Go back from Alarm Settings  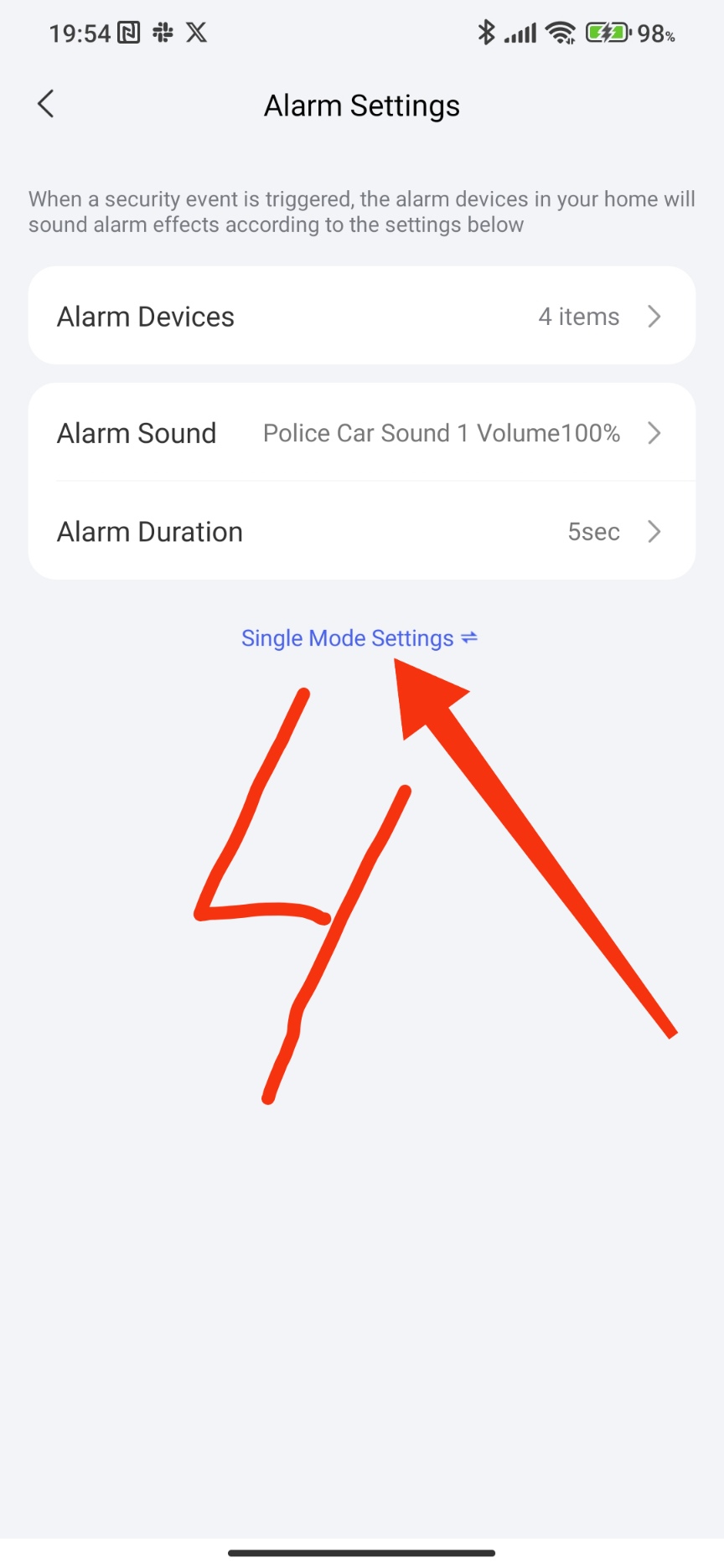click(x=46, y=105)
